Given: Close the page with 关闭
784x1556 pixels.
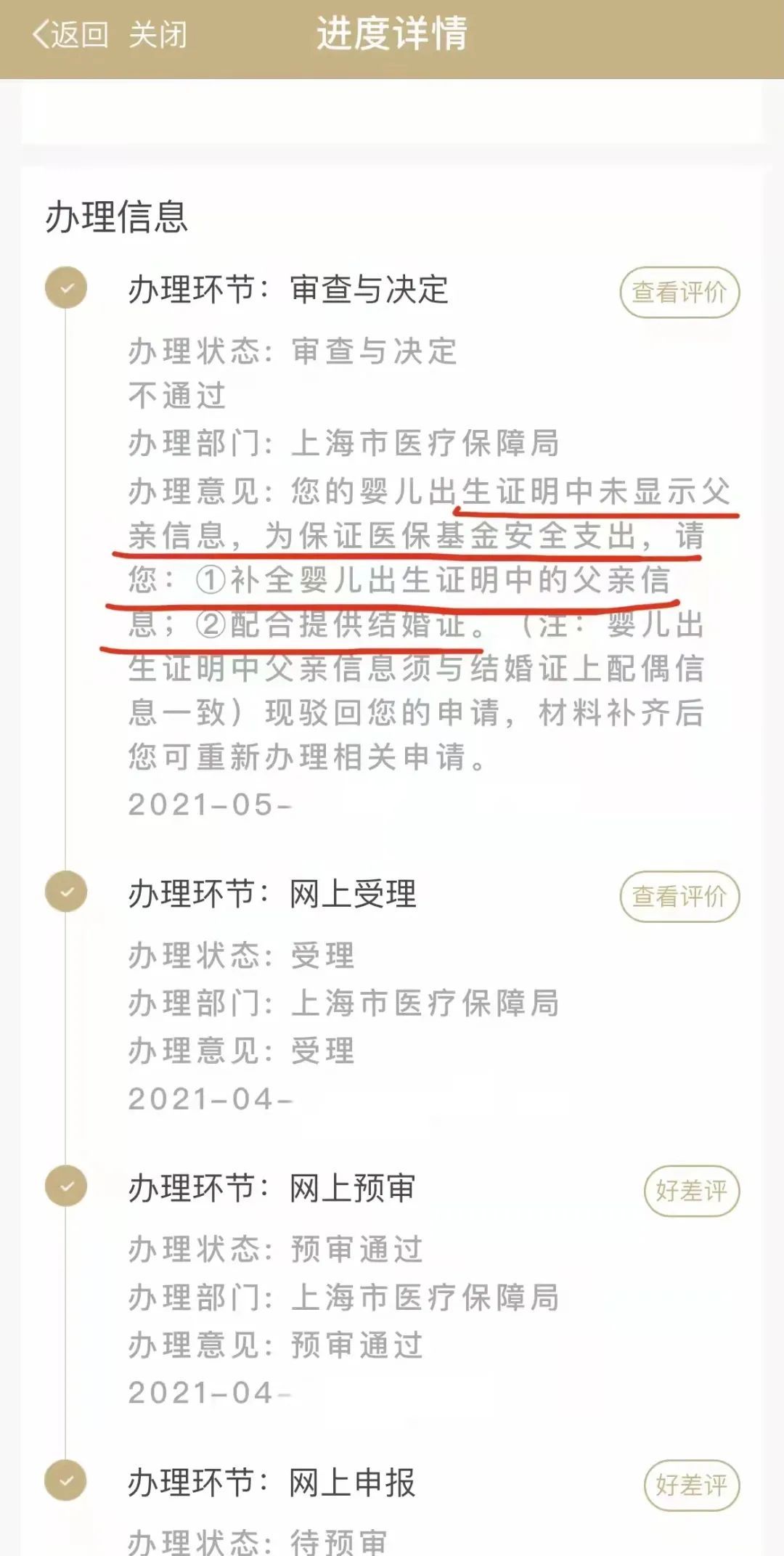Looking at the screenshot, I should [x=158, y=35].
